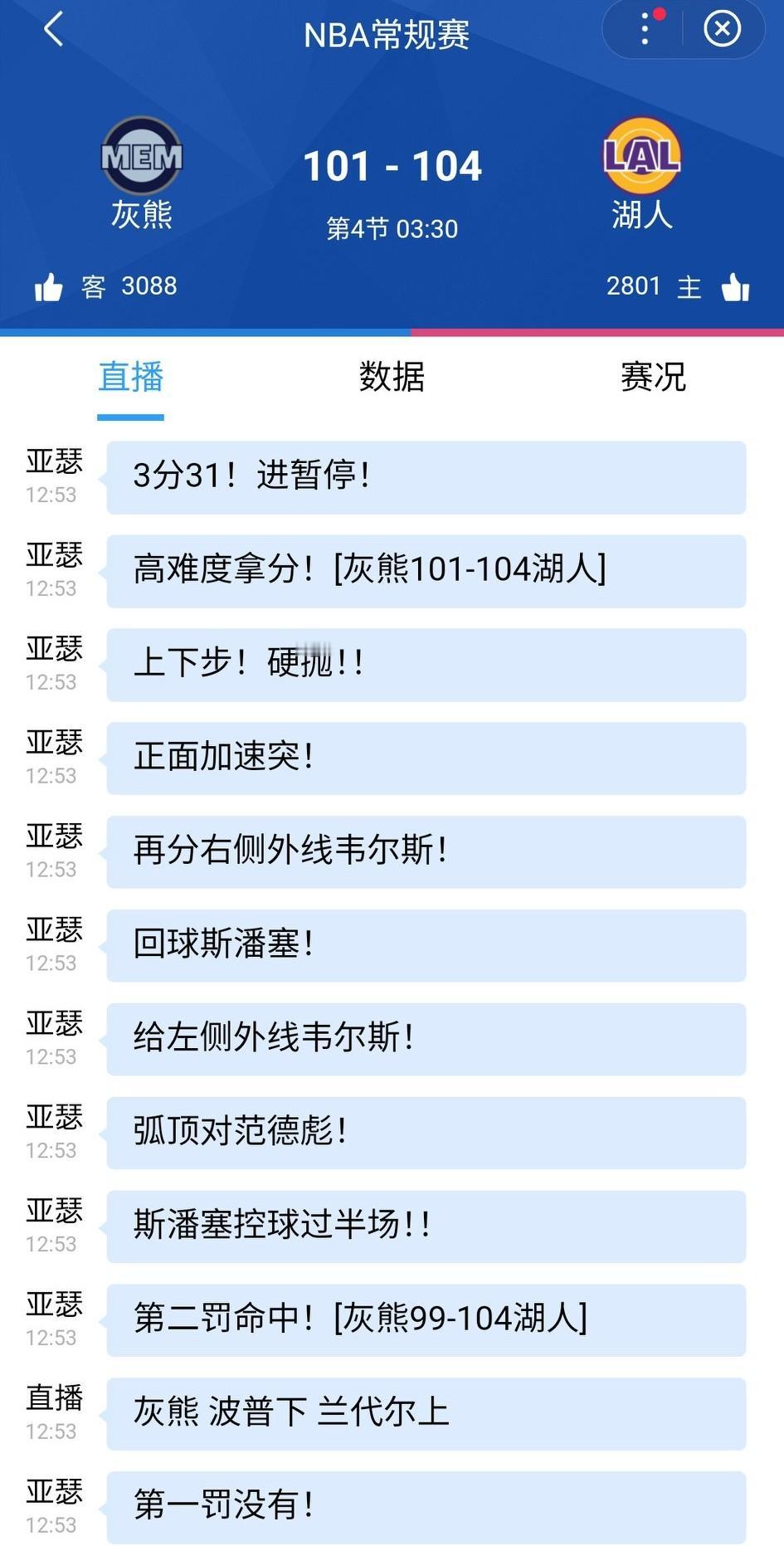Viewport: 784px width, 1546px height.
Task: Click the red notification dot on options menu
Action: [x=660, y=13]
